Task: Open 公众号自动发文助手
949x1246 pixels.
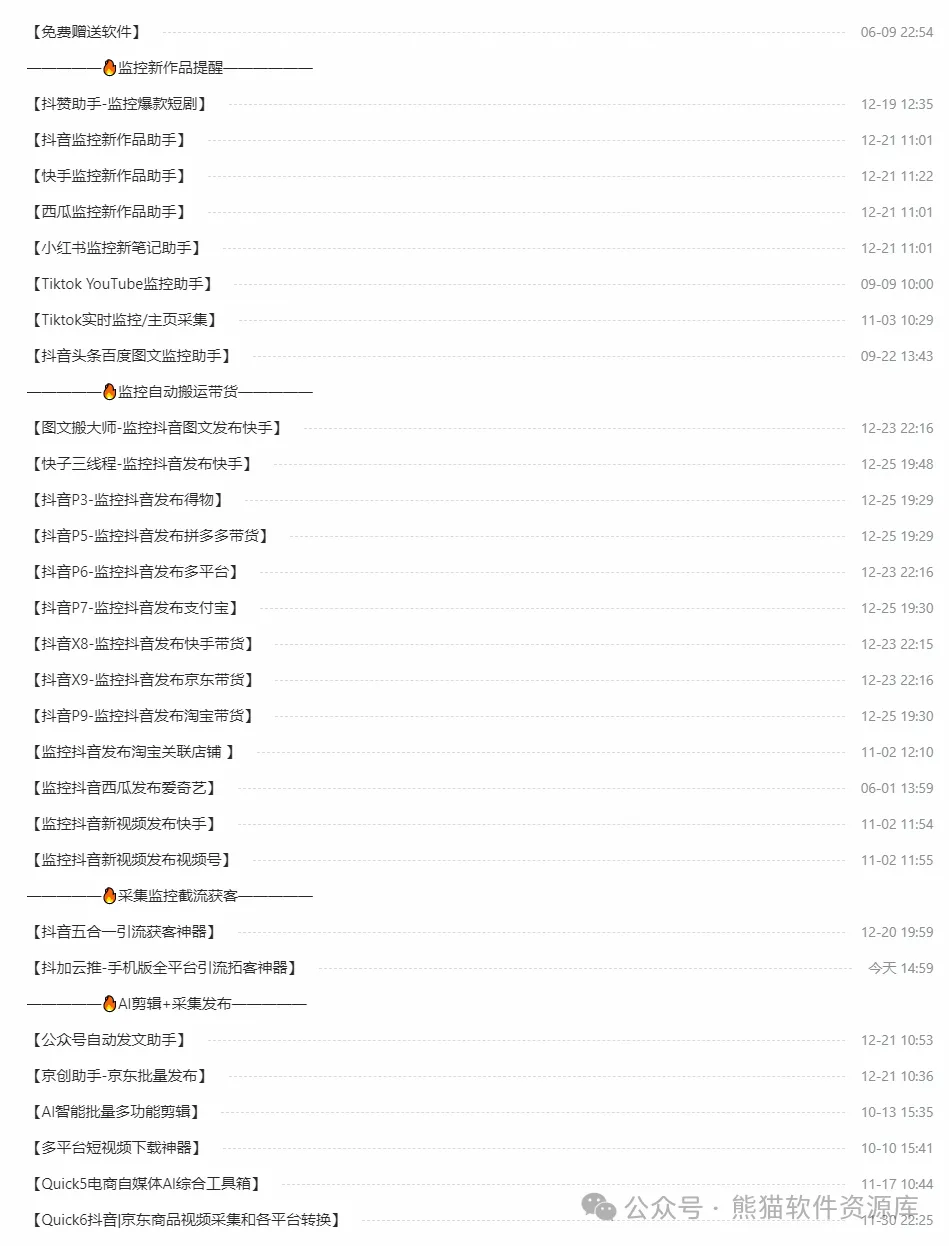Action: (108, 1040)
